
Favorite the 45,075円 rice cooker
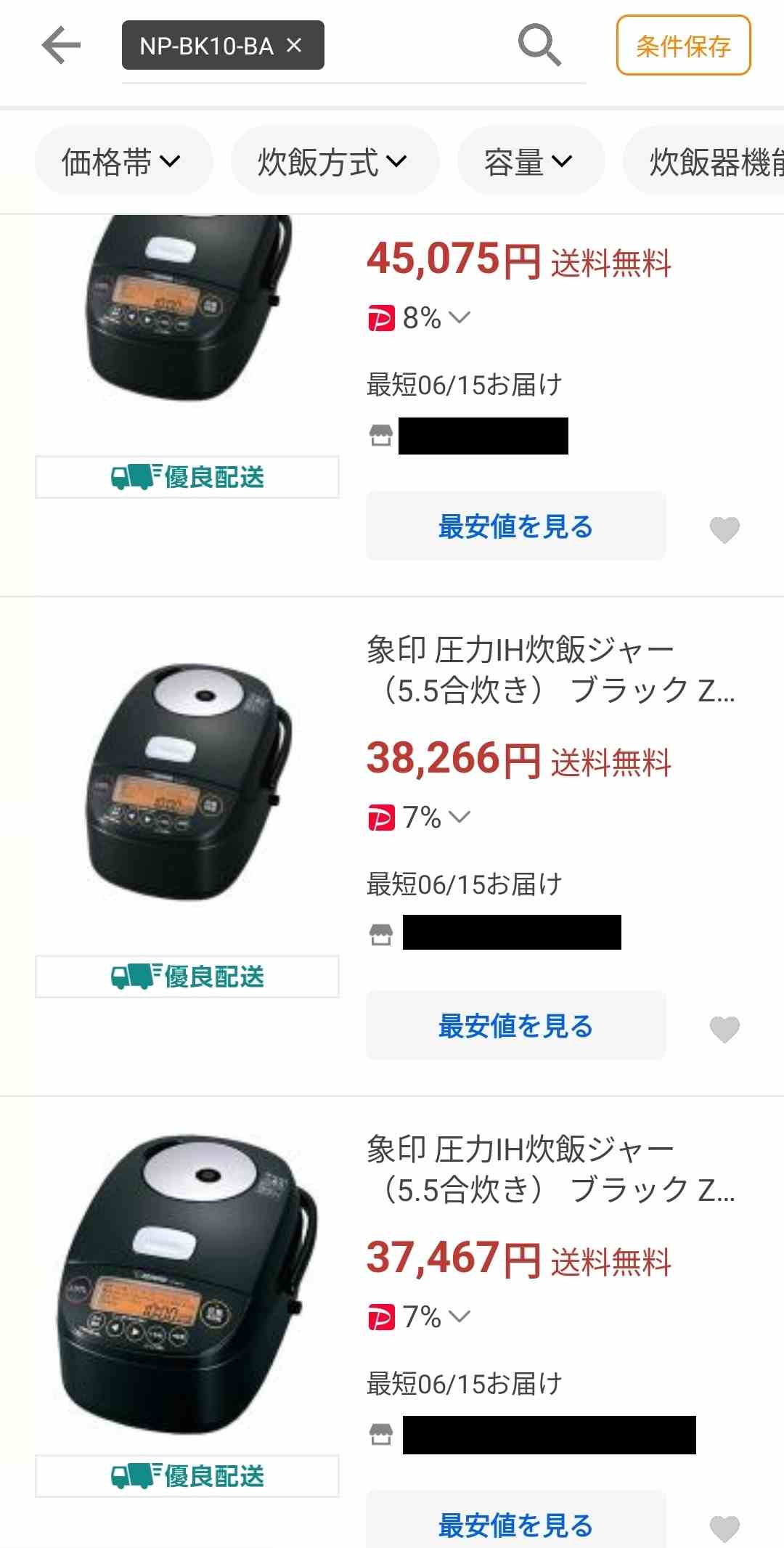point(724,529)
